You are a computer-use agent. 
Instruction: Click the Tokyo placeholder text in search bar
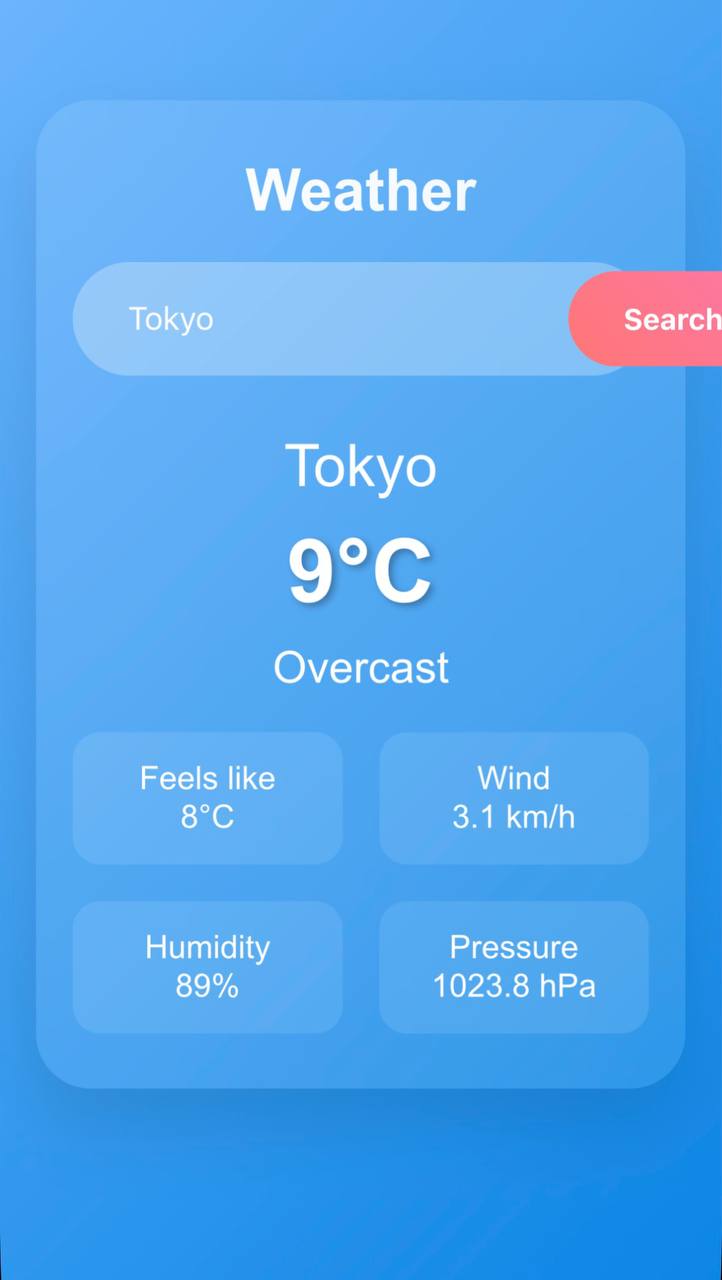[x=171, y=318]
